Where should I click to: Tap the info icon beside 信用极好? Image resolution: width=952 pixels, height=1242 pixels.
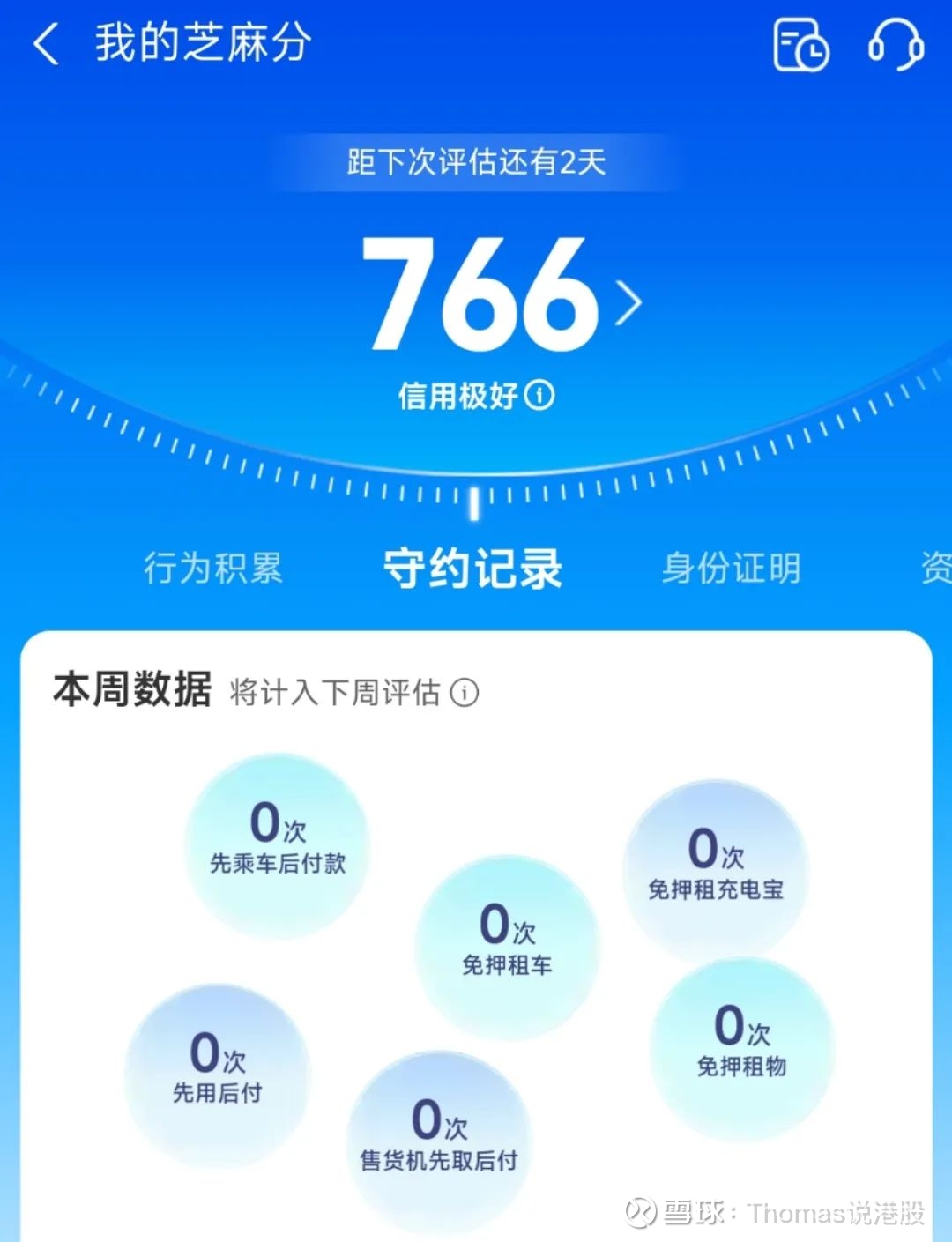[539, 395]
